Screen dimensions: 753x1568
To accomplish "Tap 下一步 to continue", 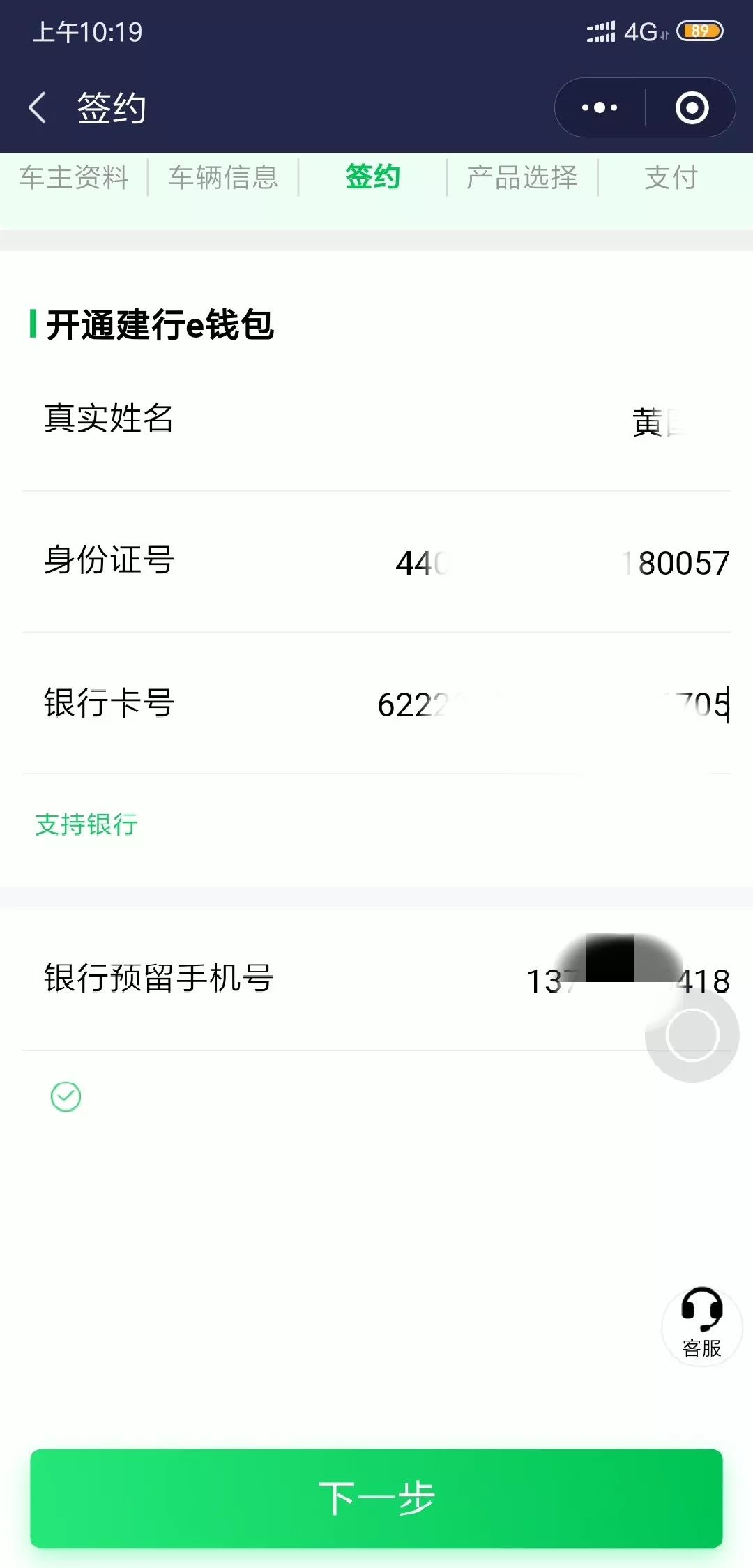I will [376, 1498].
